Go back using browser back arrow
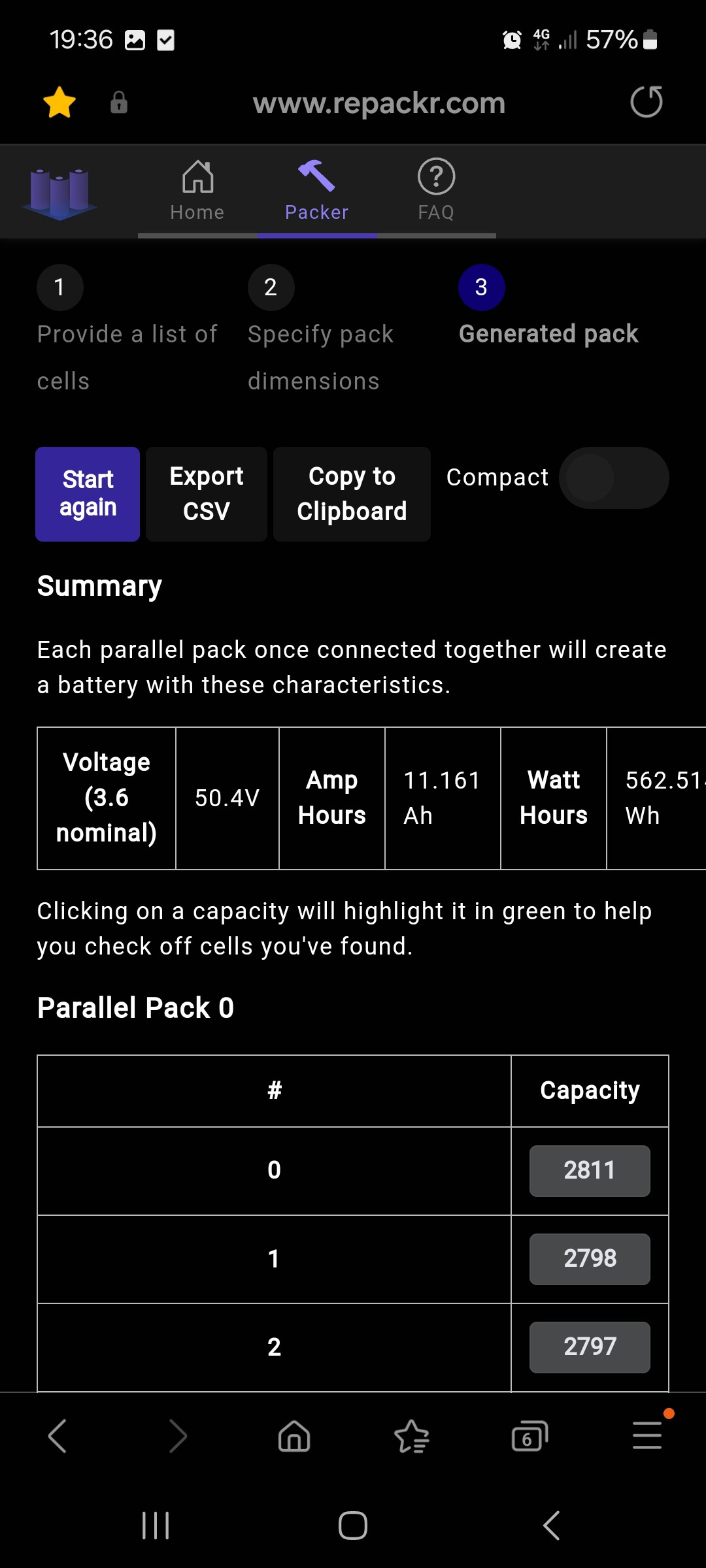Screen dimensions: 706x1568 pos(58,1436)
